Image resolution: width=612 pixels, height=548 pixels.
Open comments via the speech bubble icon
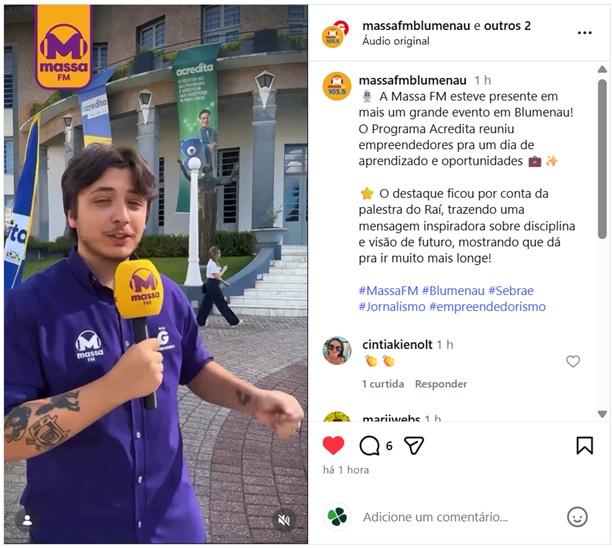pyautogui.click(x=369, y=446)
